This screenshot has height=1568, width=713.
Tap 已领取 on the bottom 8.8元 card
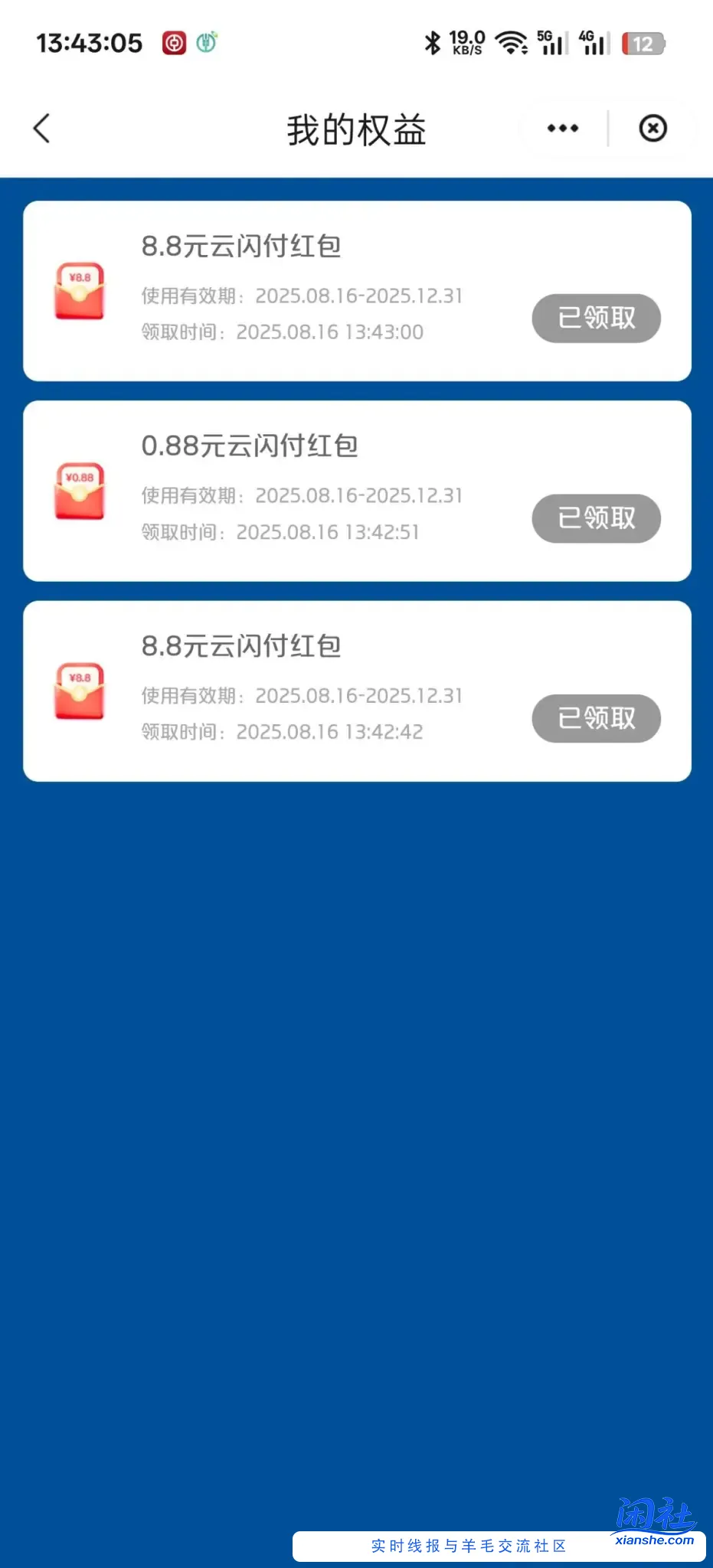[x=596, y=718]
